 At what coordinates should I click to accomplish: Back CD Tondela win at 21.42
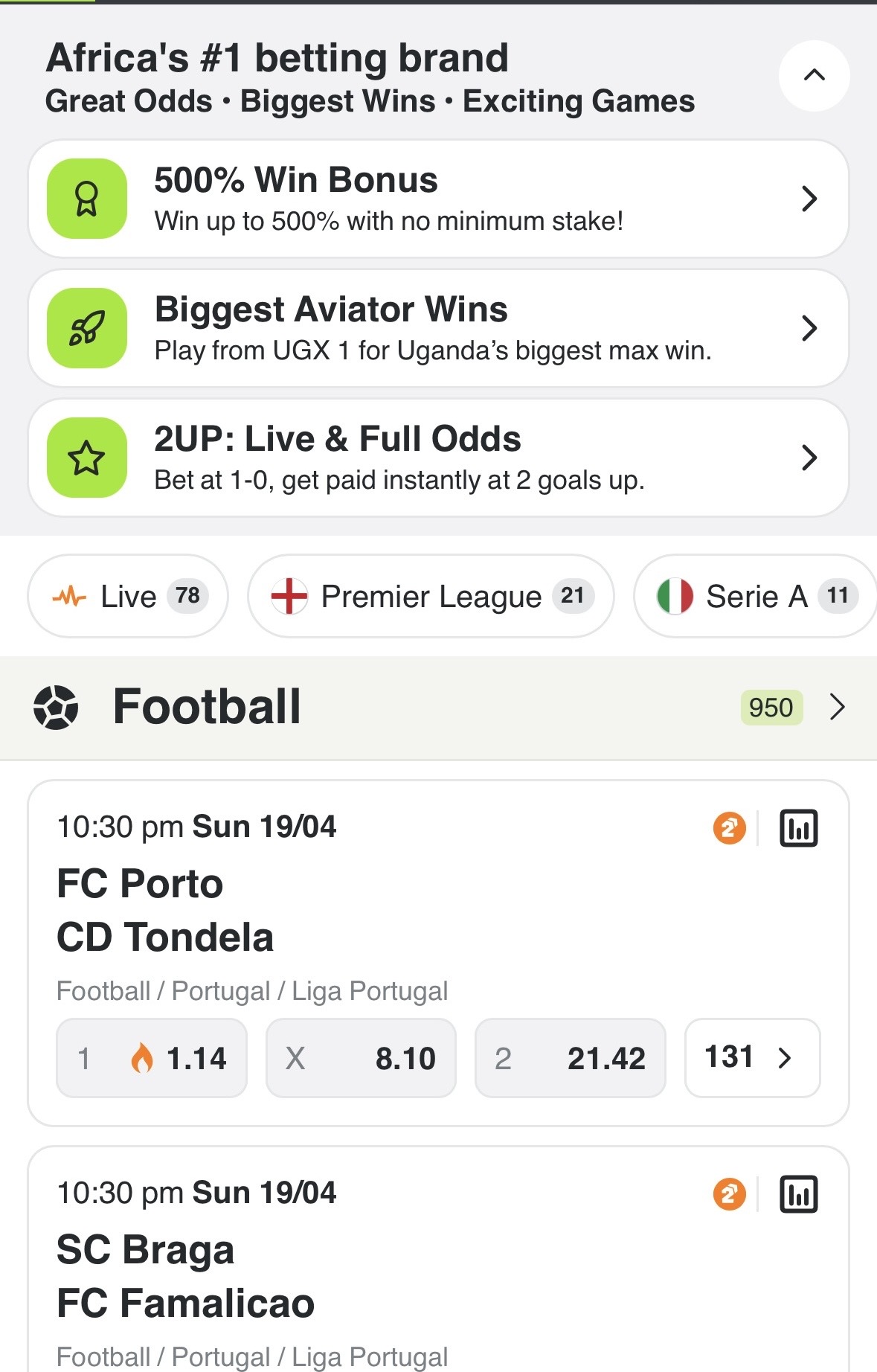570,1058
